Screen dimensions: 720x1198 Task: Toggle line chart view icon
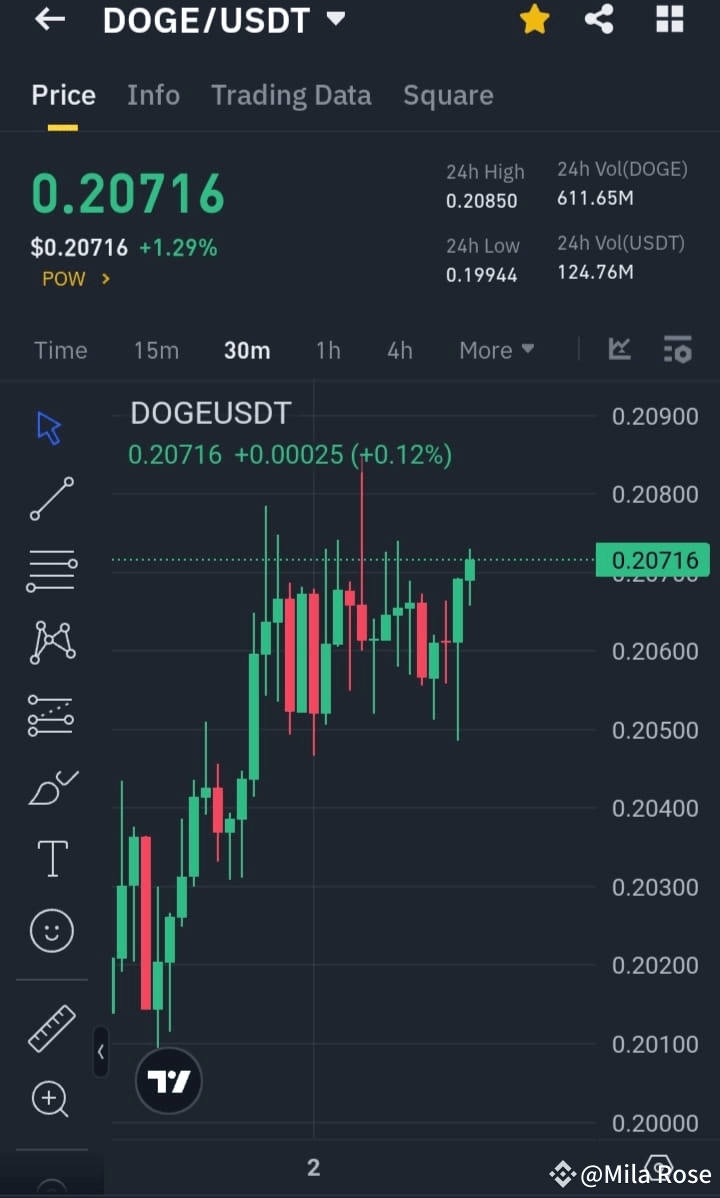pyautogui.click(x=619, y=350)
